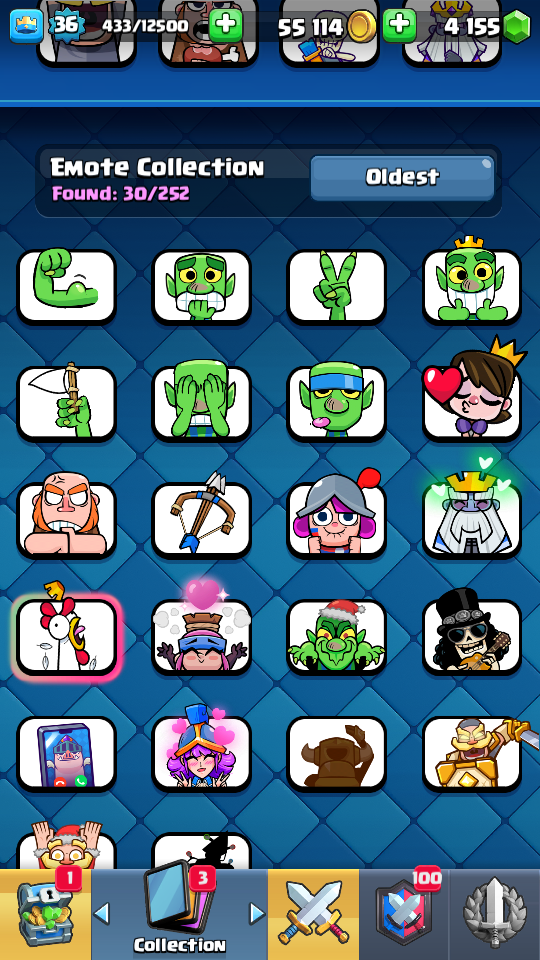Select the highlighted chicken emote
This screenshot has width=540, height=960.
coord(66,636)
